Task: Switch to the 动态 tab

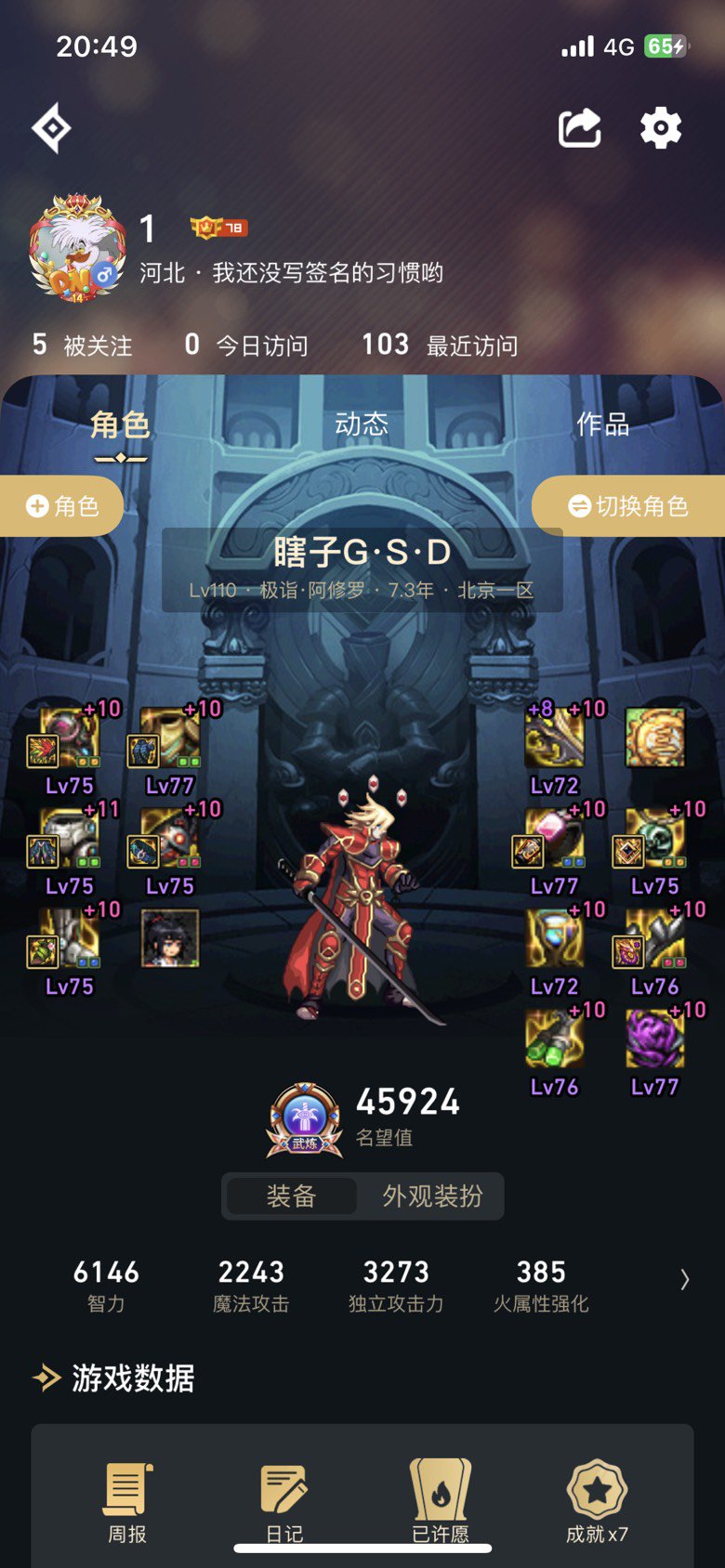Action: click(x=362, y=425)
